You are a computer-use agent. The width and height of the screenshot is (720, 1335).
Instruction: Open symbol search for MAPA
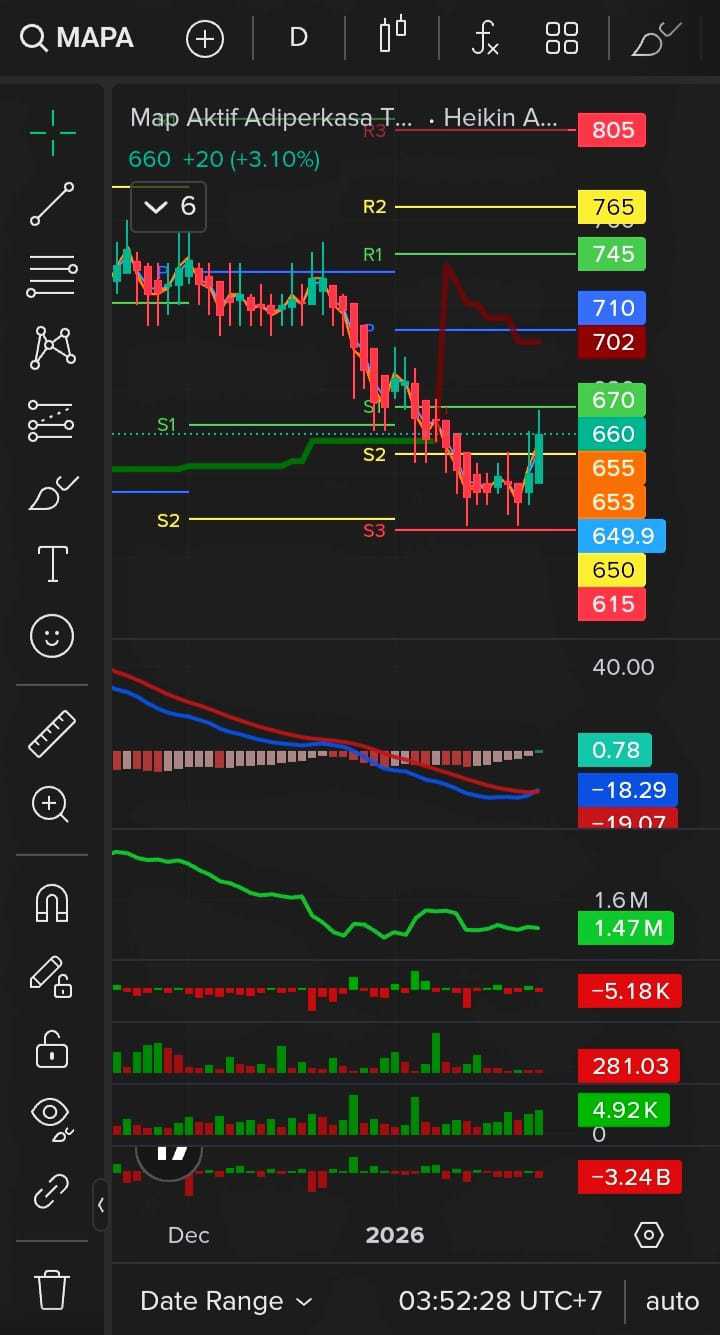(x=76, y=39)
